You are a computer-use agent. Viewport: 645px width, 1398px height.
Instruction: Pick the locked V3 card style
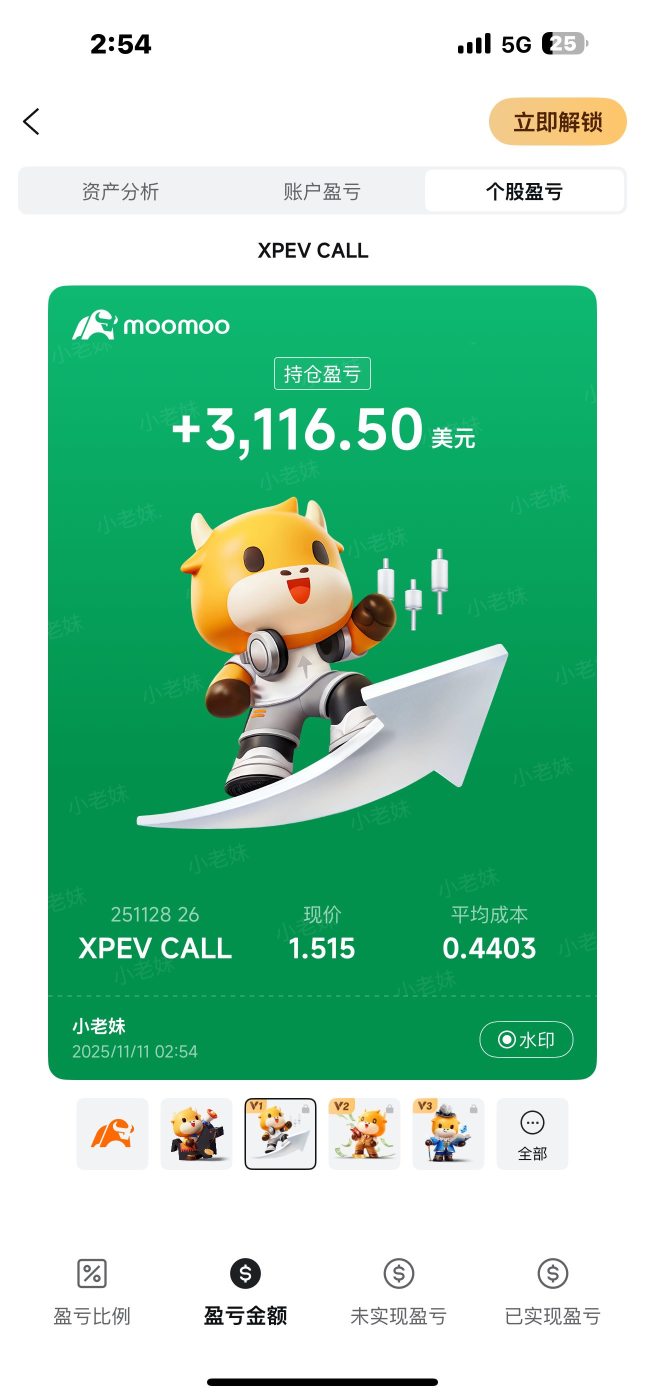[448, 1134]
